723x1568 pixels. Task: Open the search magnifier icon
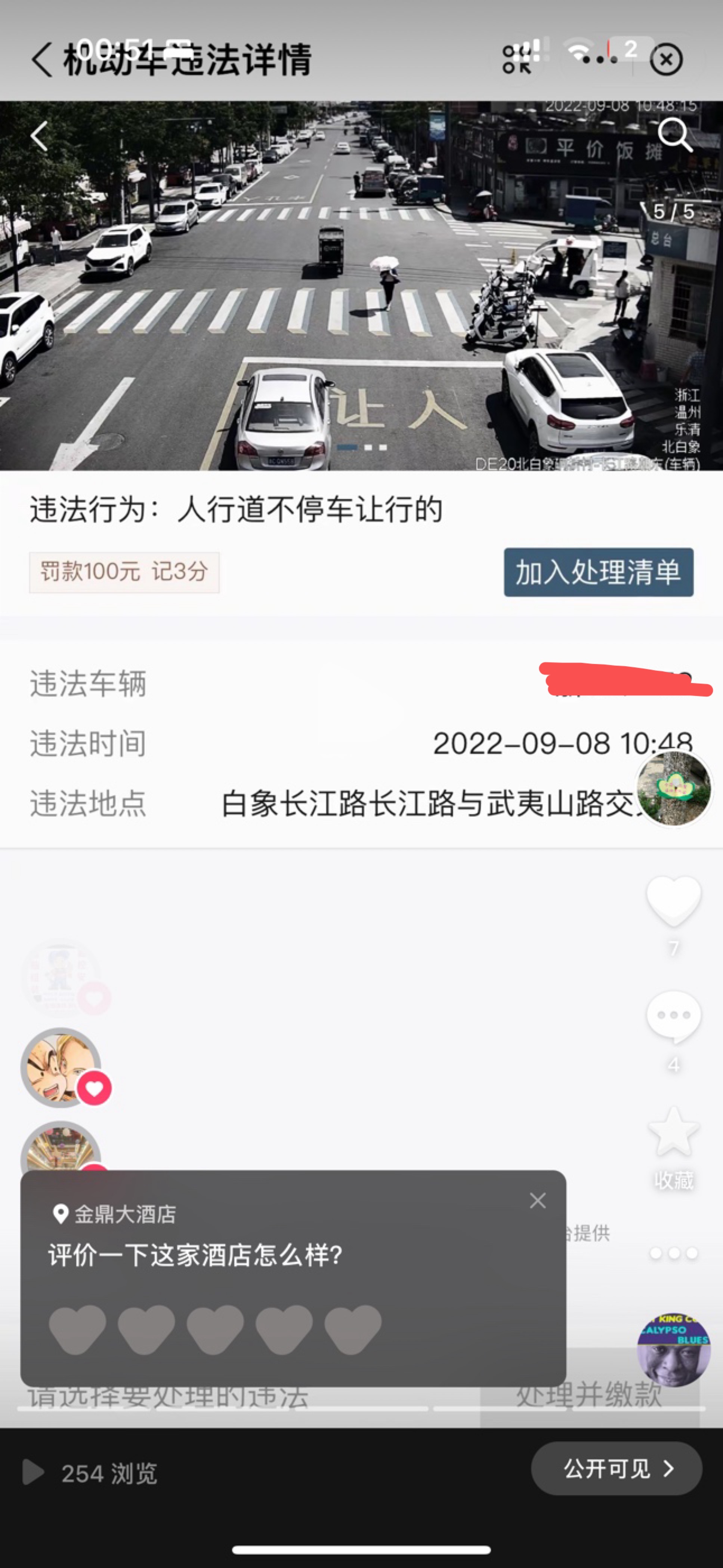pyautogui.click(x=674, y=135)
